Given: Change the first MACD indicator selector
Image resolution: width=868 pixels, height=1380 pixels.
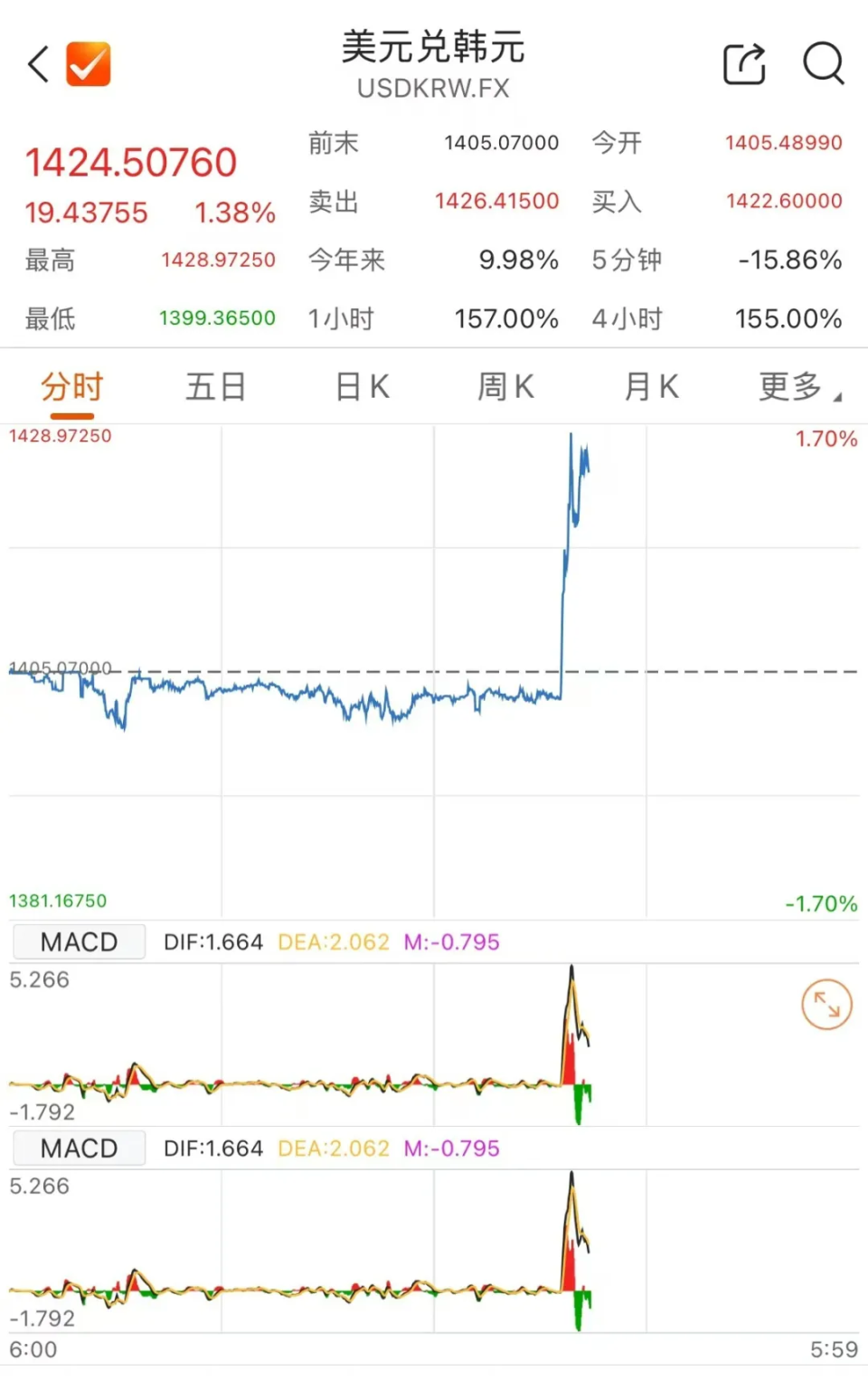Looking at the screenshot, I should tap(79, 942).
